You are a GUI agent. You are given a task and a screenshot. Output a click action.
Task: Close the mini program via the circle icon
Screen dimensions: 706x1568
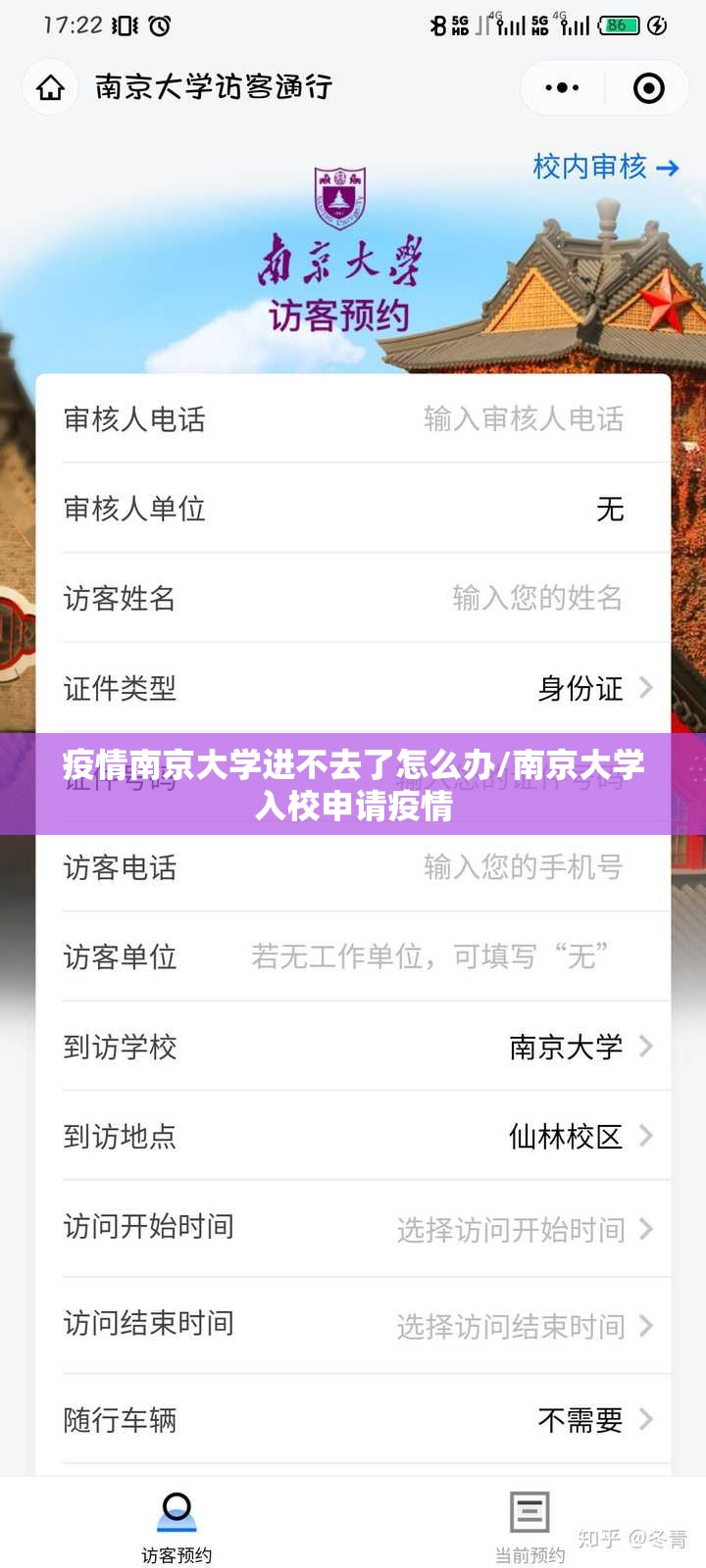tap(648, 88)
